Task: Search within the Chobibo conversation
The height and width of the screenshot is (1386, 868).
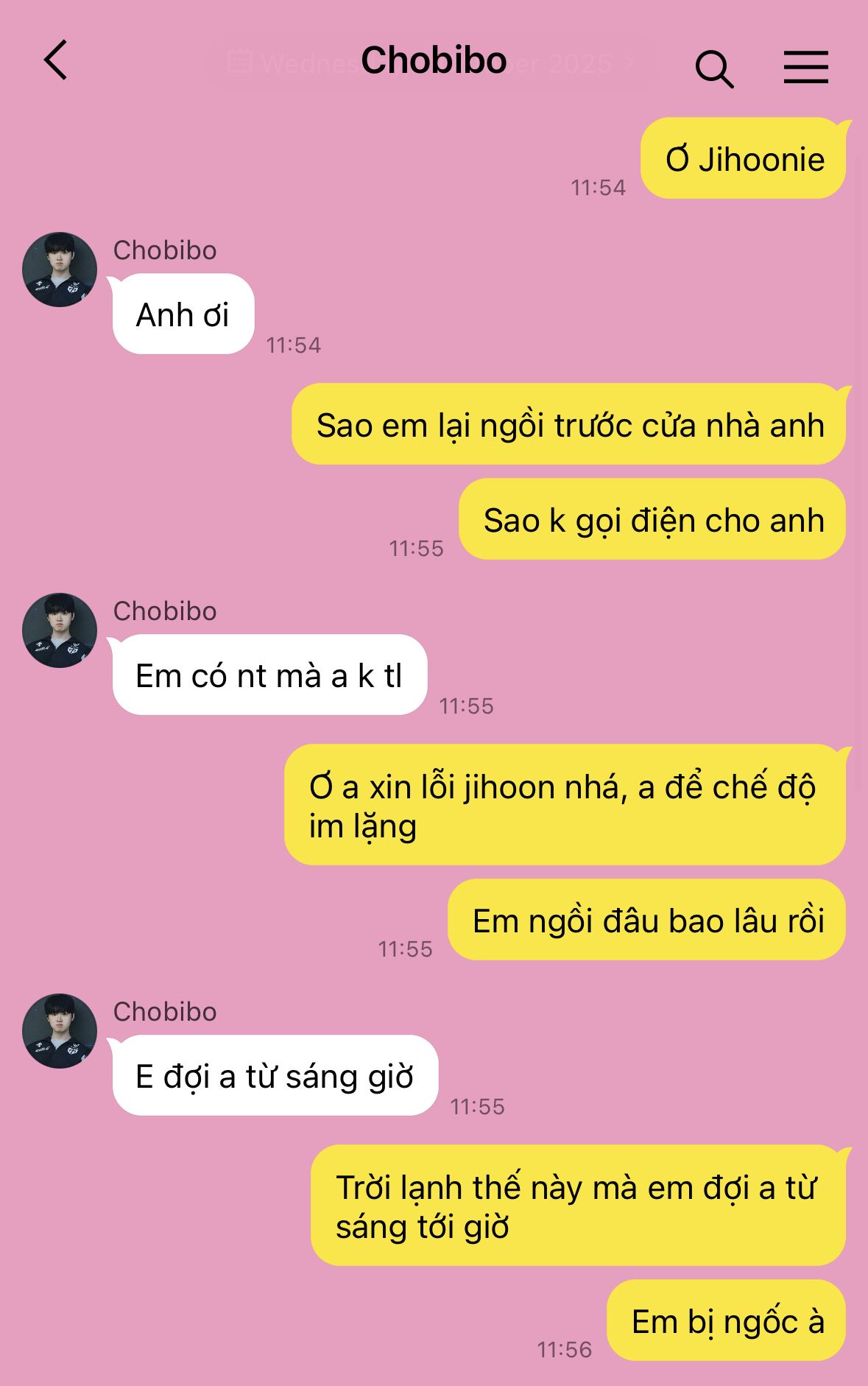Action: pyautogui.click(x=713, y=68)
